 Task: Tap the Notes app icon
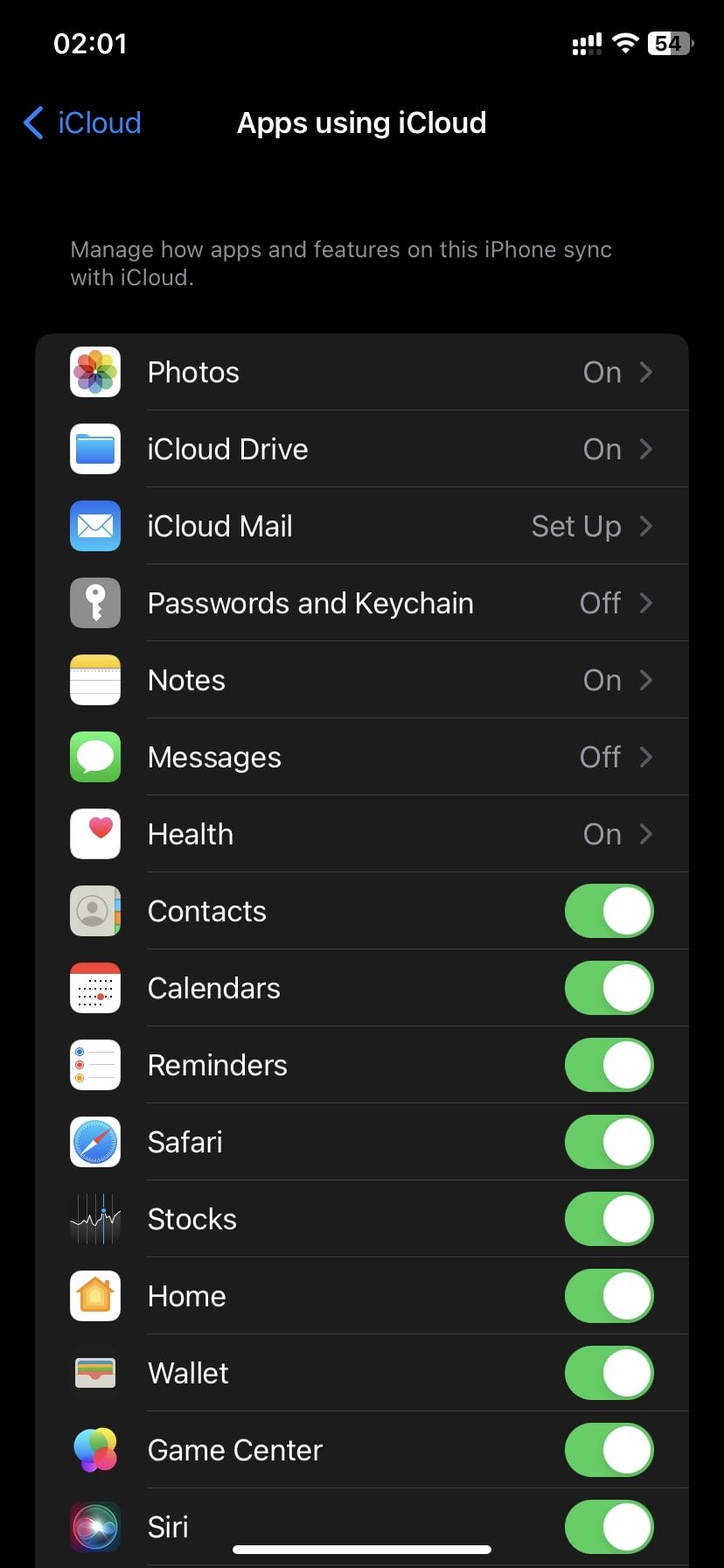coord(94,680)
